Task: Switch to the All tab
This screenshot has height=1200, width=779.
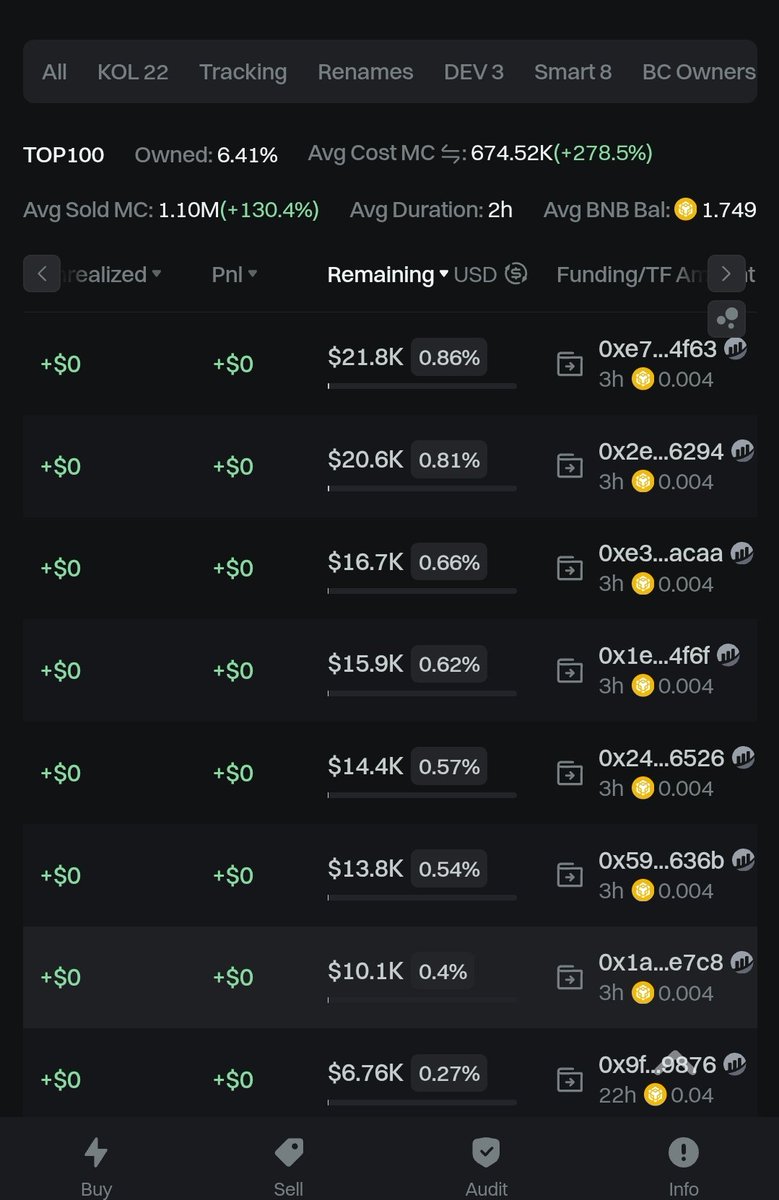Action: (x=54, y=72)
